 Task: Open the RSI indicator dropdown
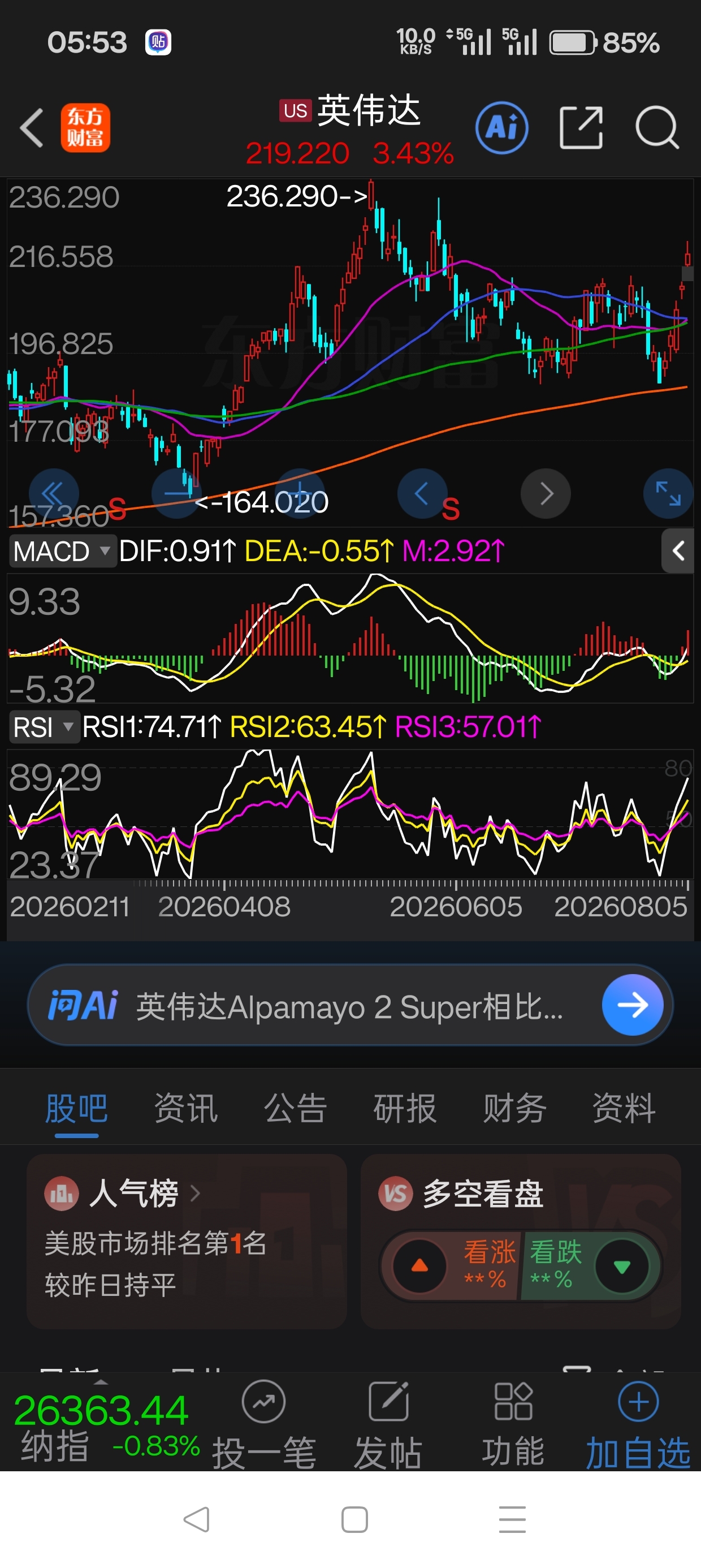click(x=45, y=727)
